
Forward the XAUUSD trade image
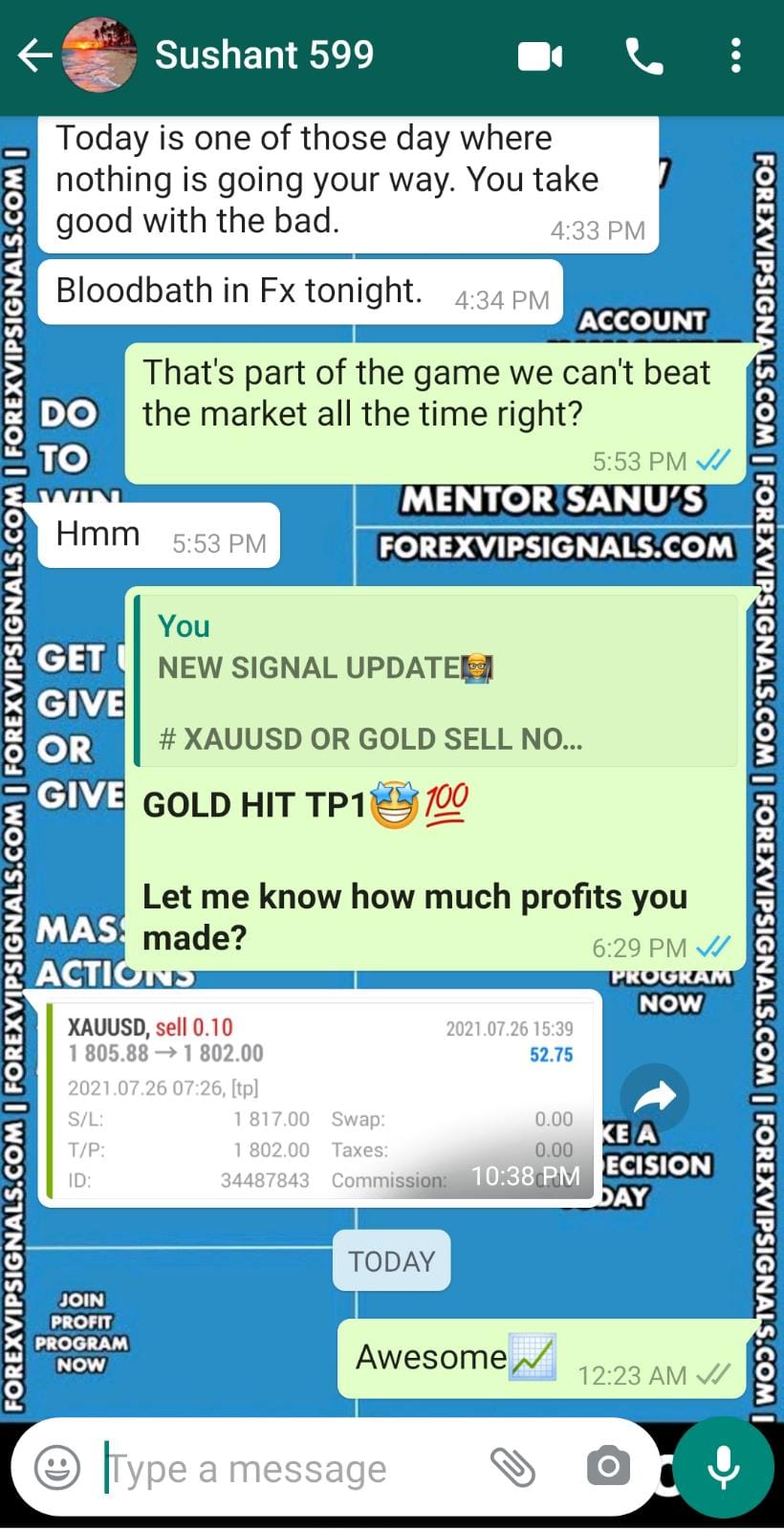point(655,1098)
